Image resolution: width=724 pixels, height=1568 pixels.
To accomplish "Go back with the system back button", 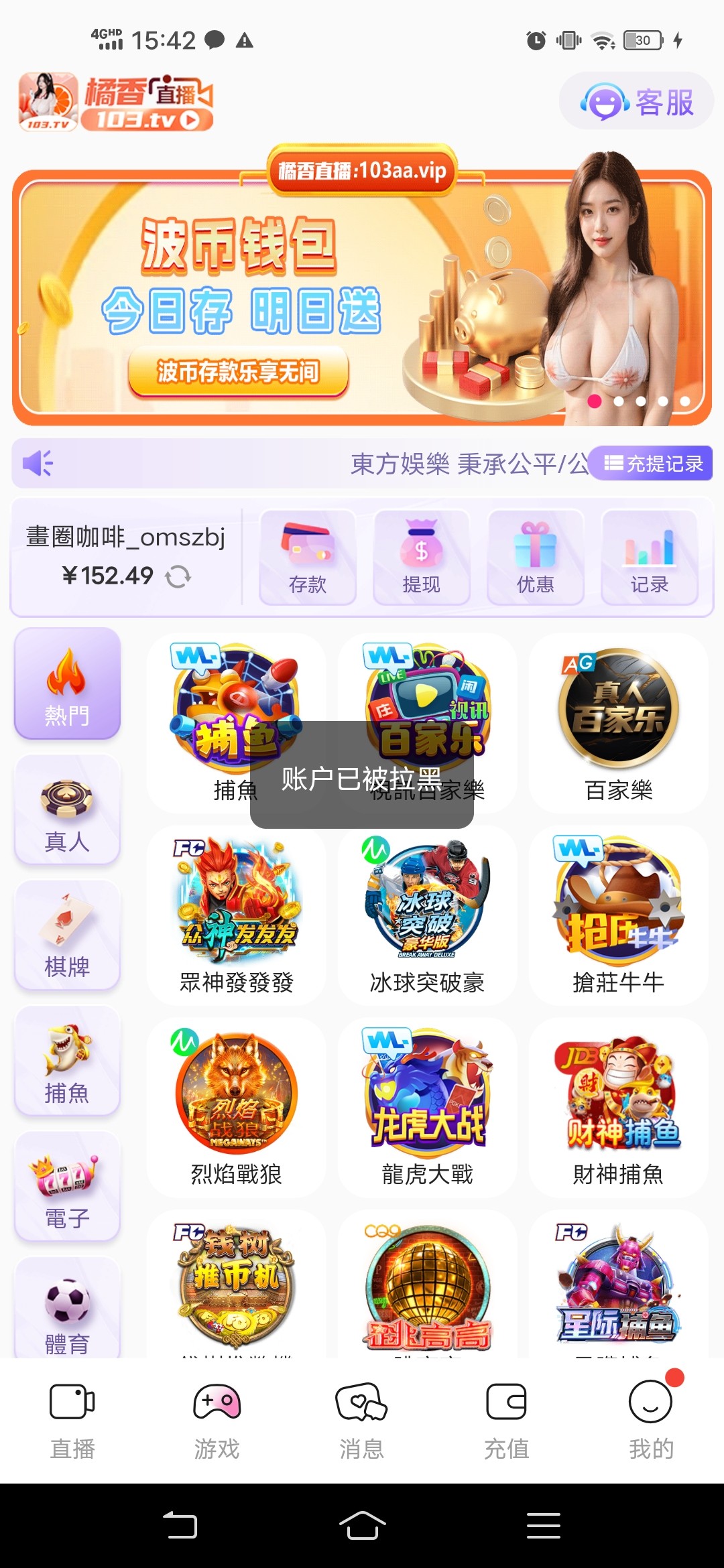I will coord(180,1526).
